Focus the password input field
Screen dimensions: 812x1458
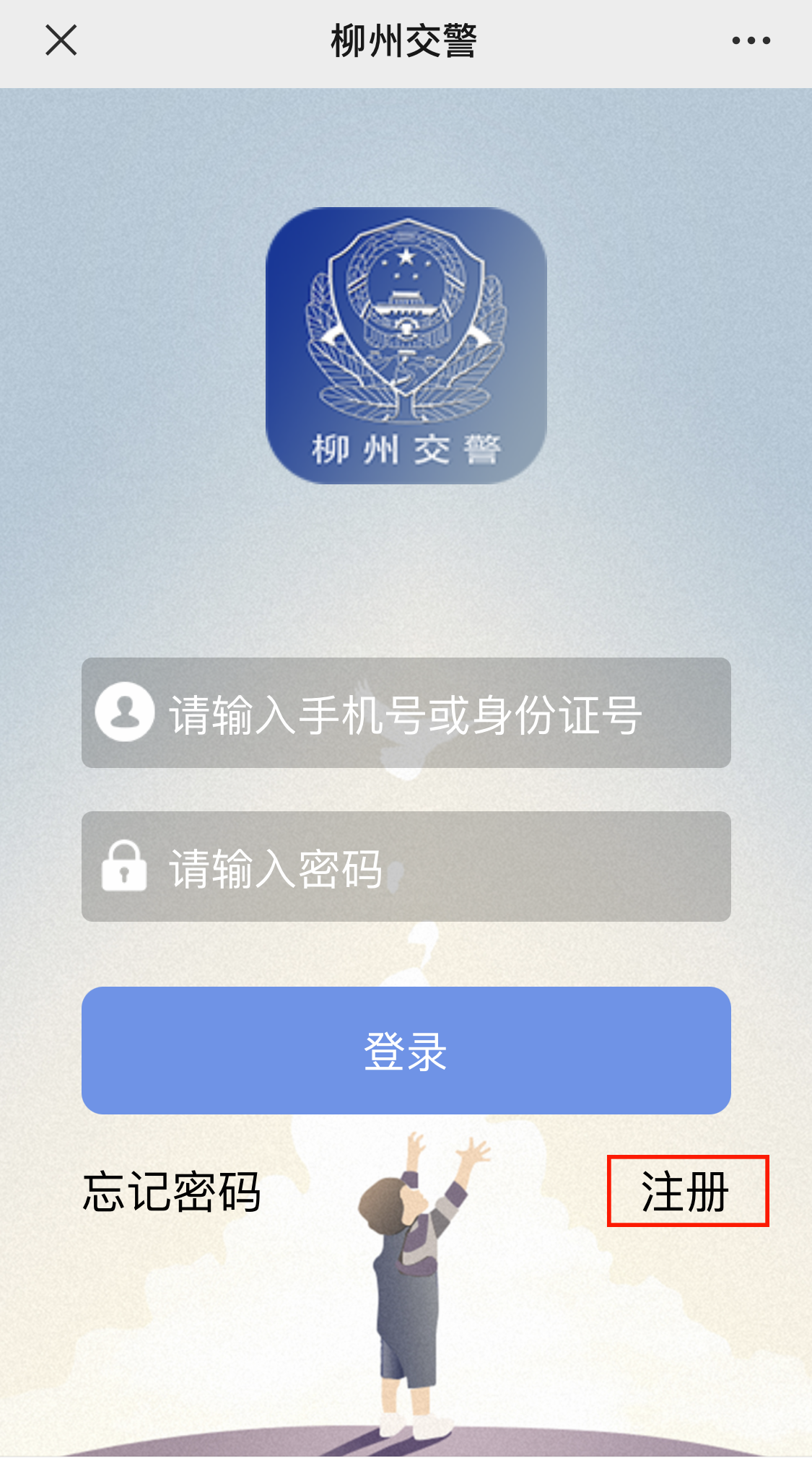pyautogui.click(x=406, y=866)
